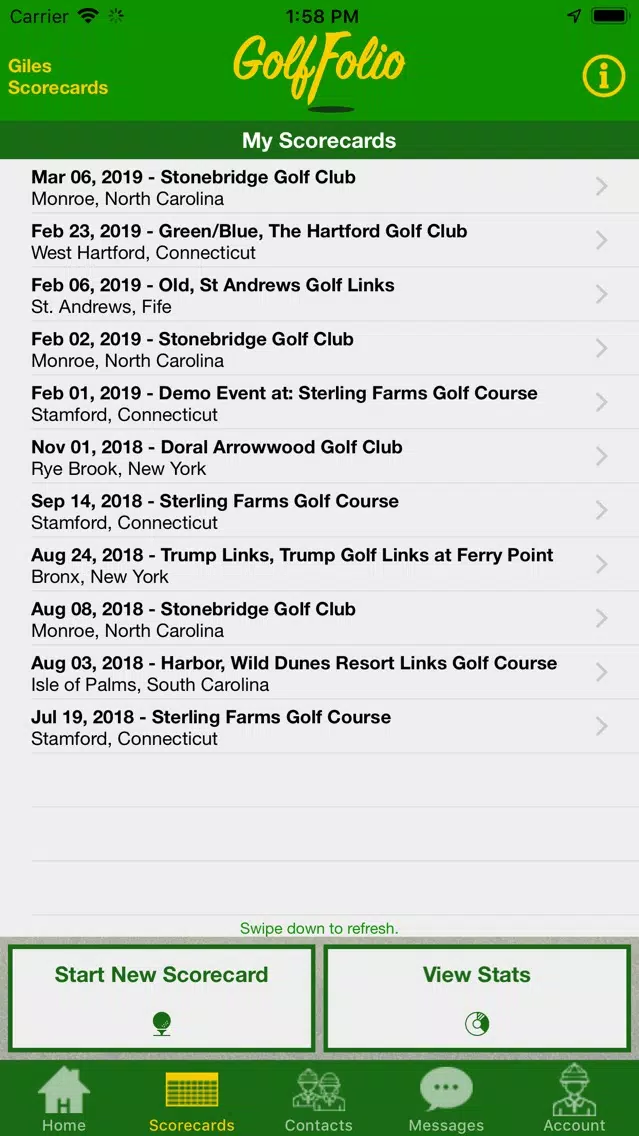The width and height of the screenshot is (639, 1136).
Task: Go to the Home tab
Action: [64, 1099]
